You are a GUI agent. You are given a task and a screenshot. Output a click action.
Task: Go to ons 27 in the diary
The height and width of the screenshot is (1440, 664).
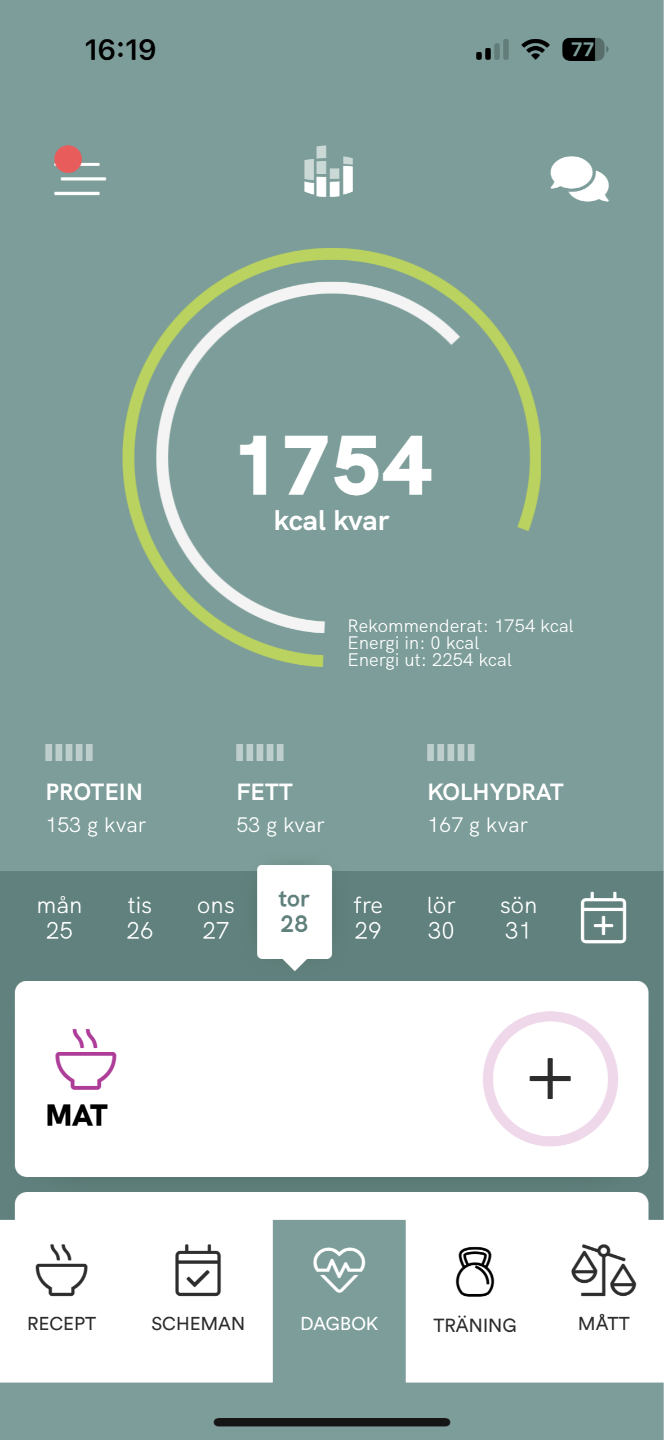(216, 918)
